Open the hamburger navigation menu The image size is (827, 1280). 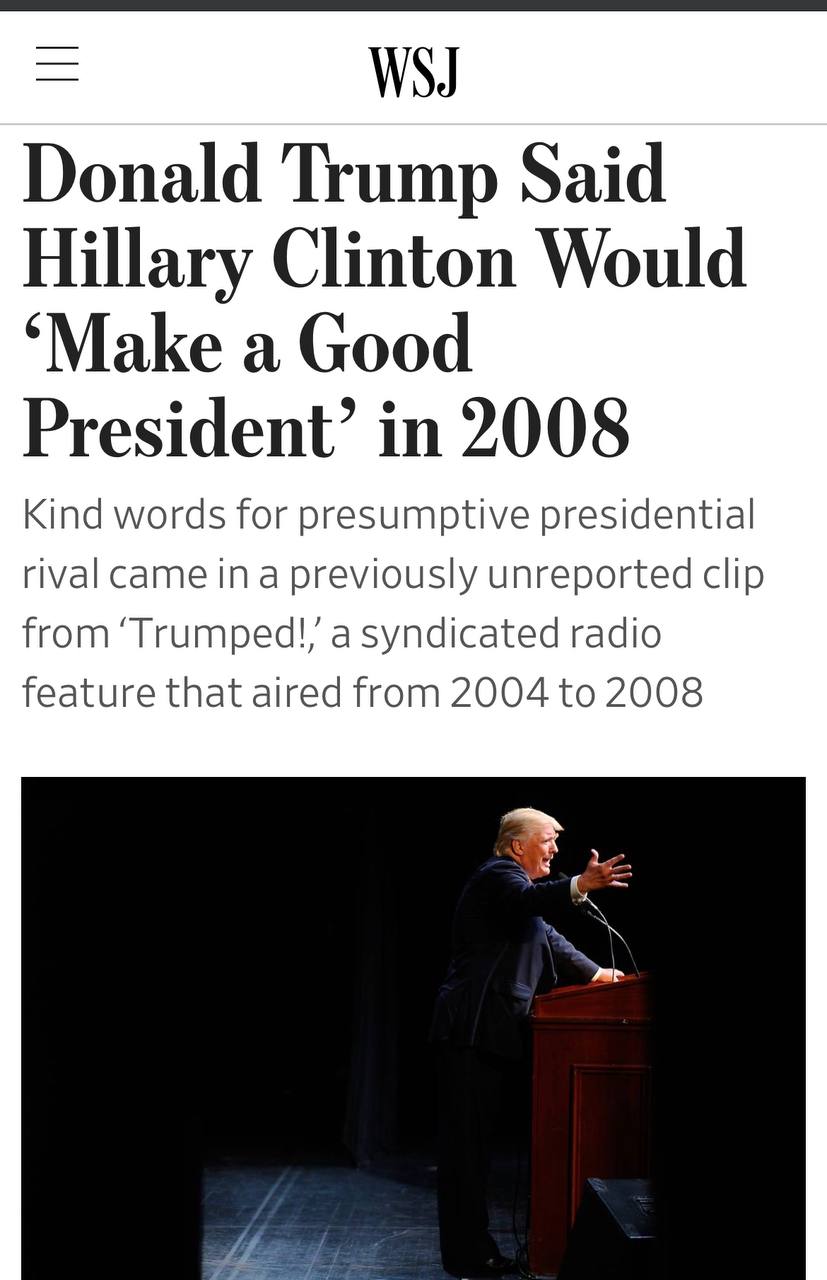click(57, 64)
